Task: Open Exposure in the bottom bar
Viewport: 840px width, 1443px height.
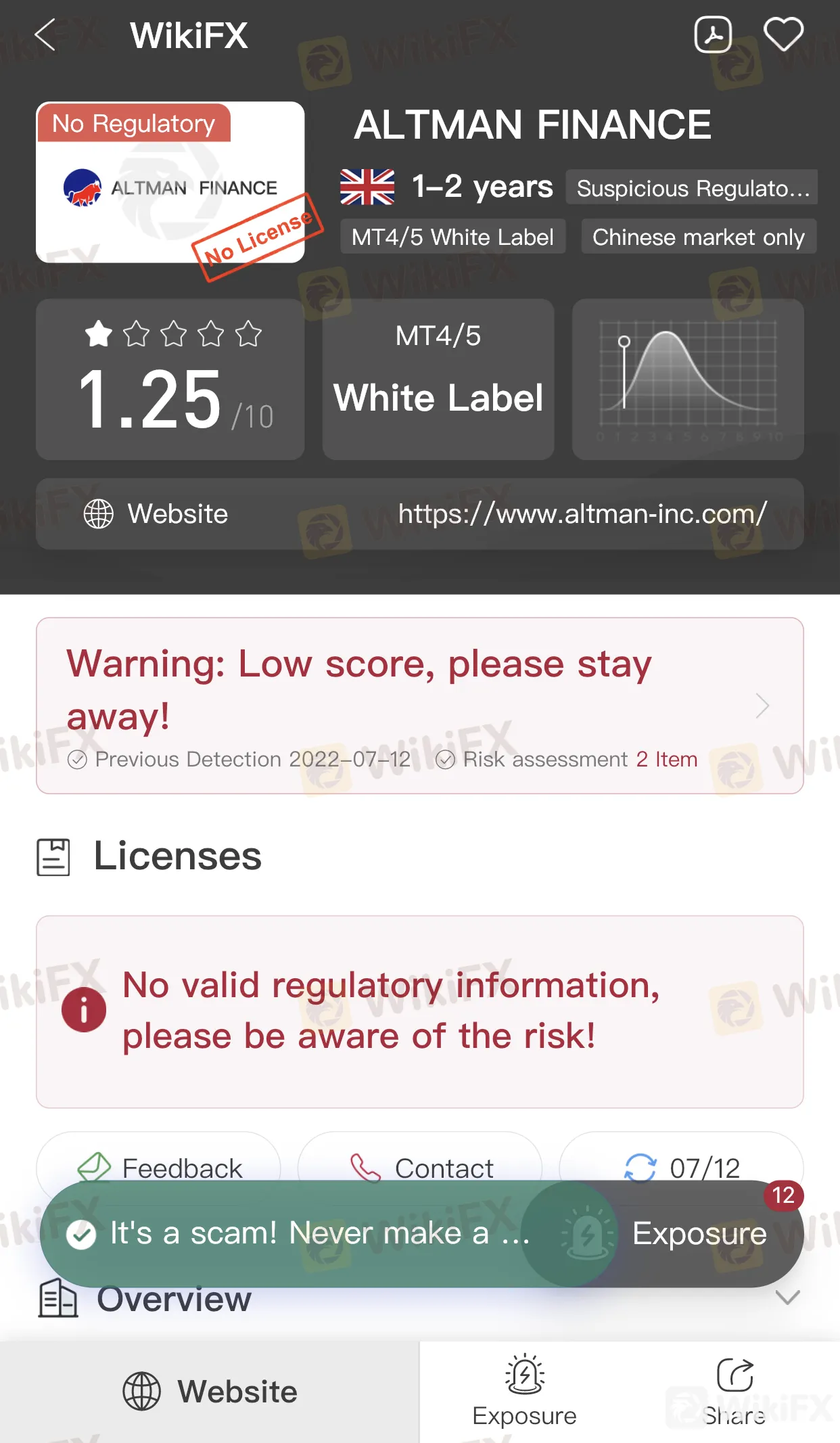Action: tap(524, 1391)
